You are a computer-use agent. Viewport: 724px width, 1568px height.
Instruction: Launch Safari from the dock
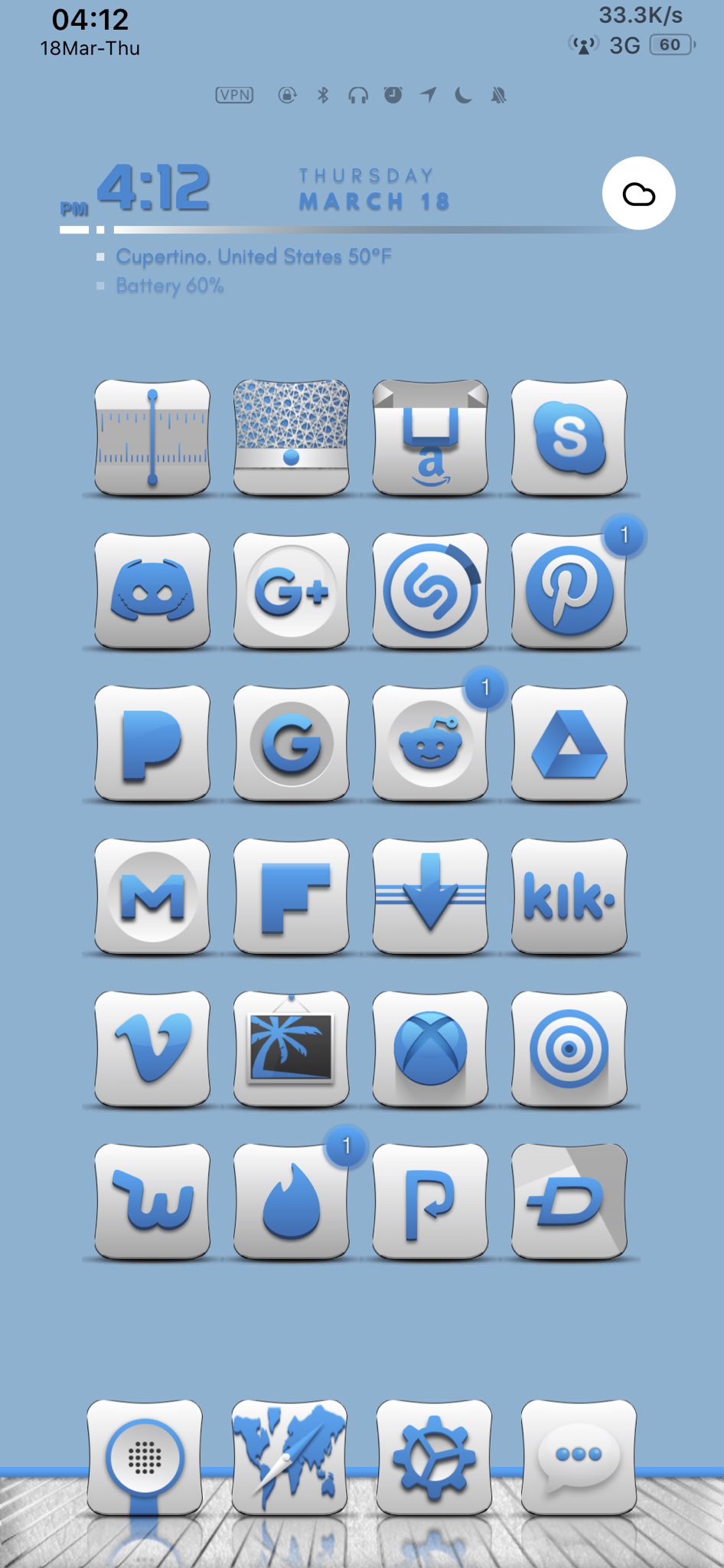tap(289, 1458)
